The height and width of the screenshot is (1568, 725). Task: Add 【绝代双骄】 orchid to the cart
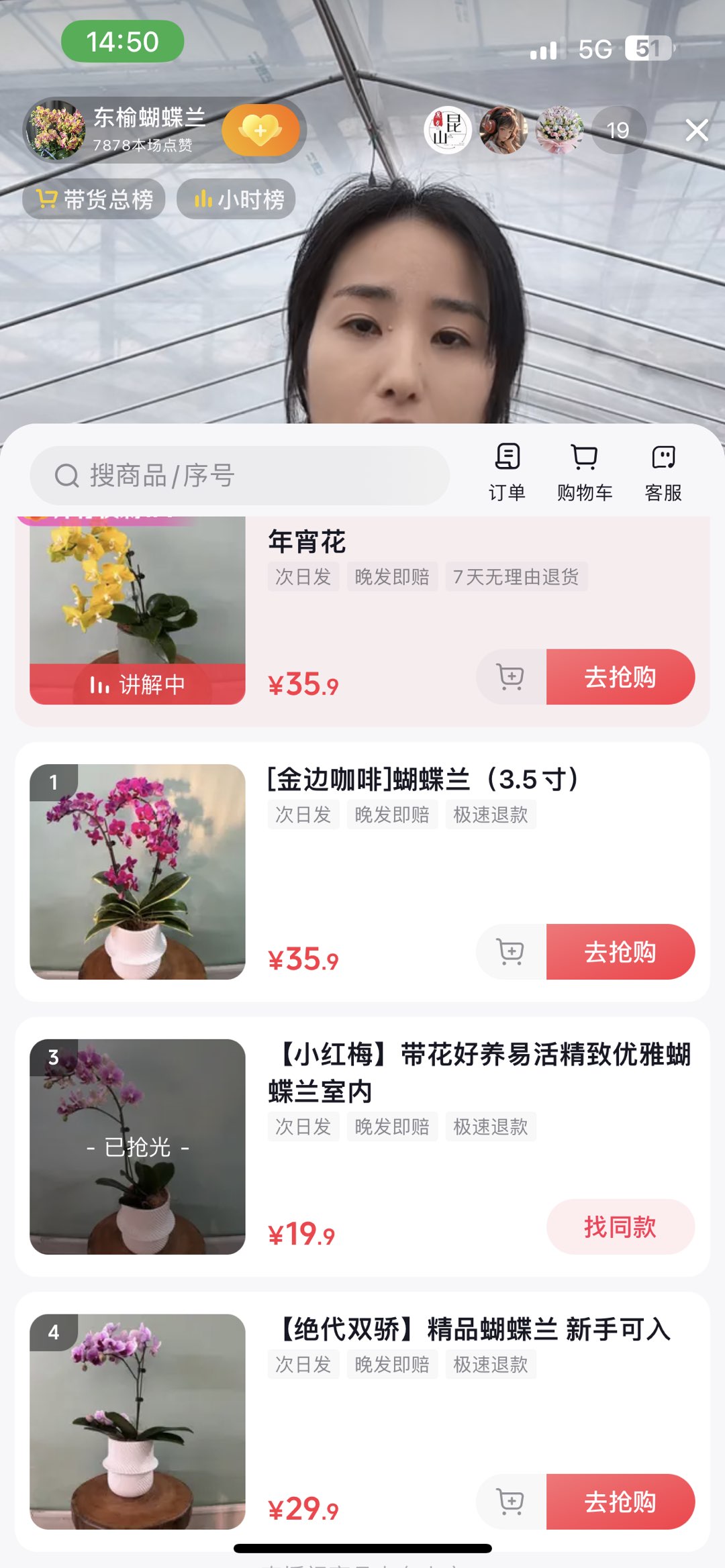[512, 1502]
